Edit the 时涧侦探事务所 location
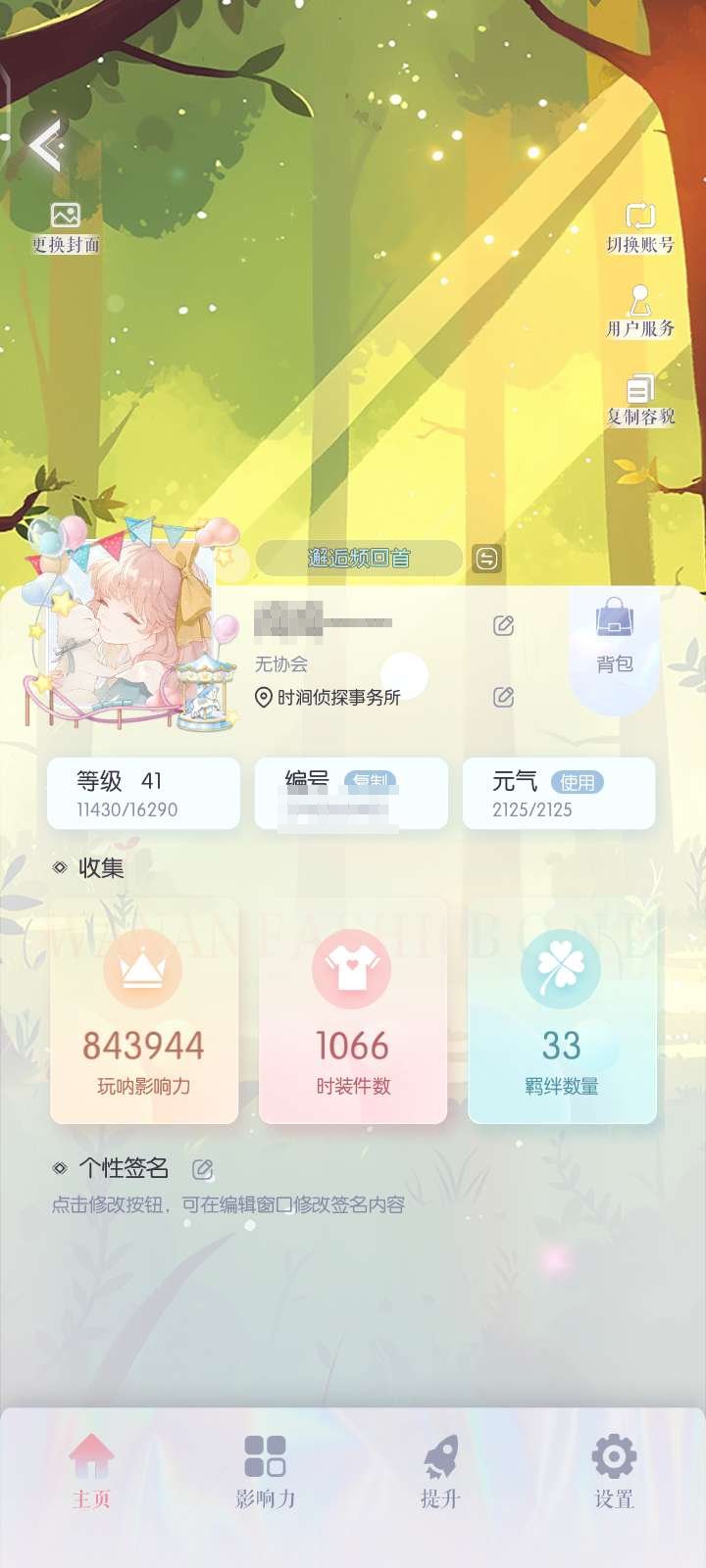706x1568 pixels. [504, 697]
